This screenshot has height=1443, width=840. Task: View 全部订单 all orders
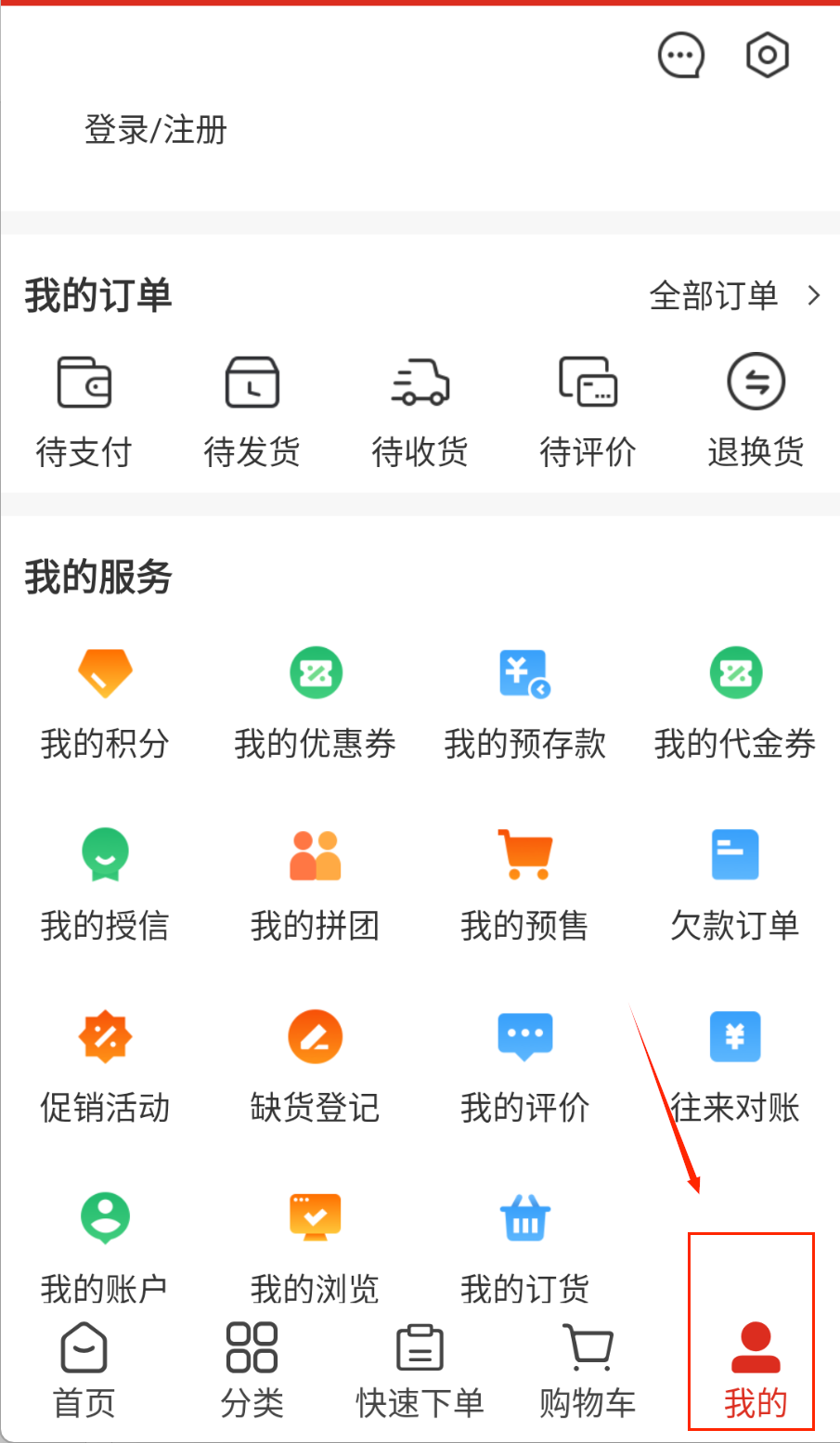pyautogui.click(x=733, y=296)
